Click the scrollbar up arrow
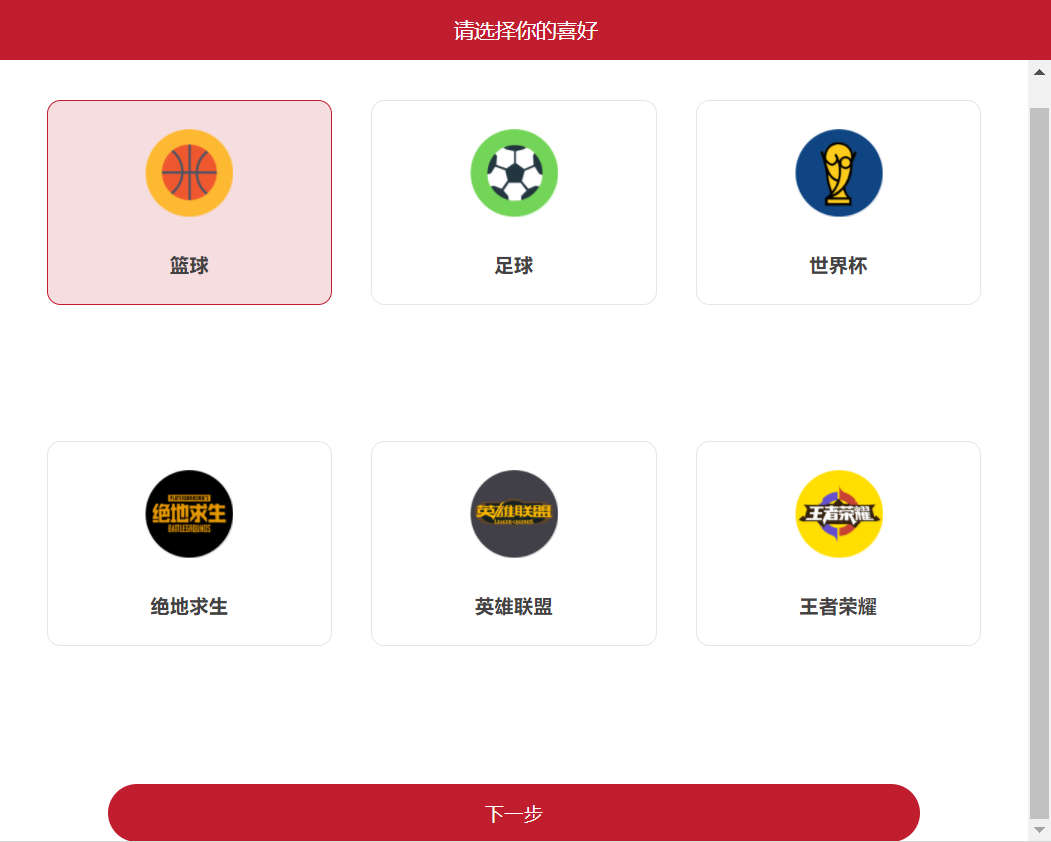1051x842 pixels. (1039, 72)
